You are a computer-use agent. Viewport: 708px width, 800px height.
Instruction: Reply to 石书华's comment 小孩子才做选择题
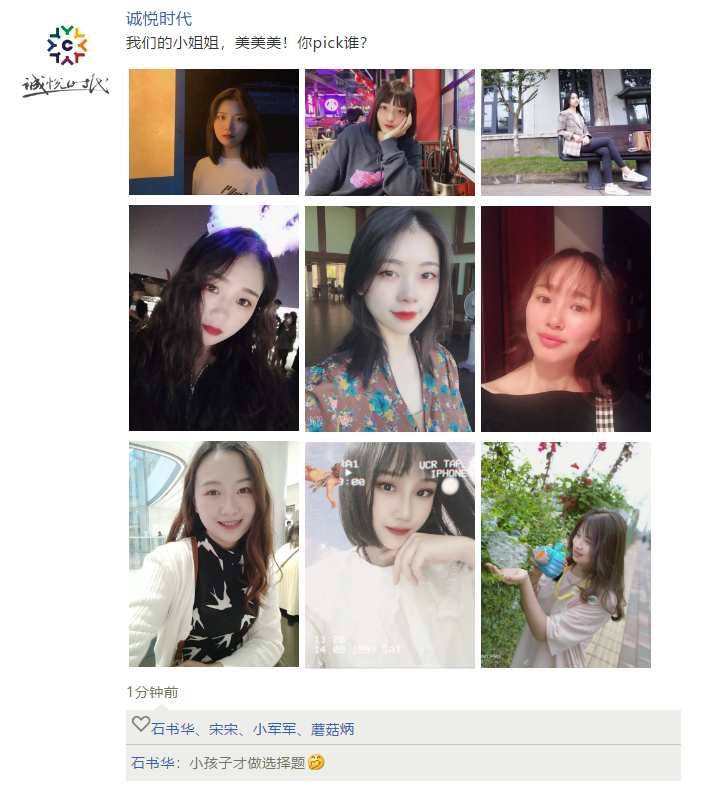pyautogui.click(x=240, y=763)
